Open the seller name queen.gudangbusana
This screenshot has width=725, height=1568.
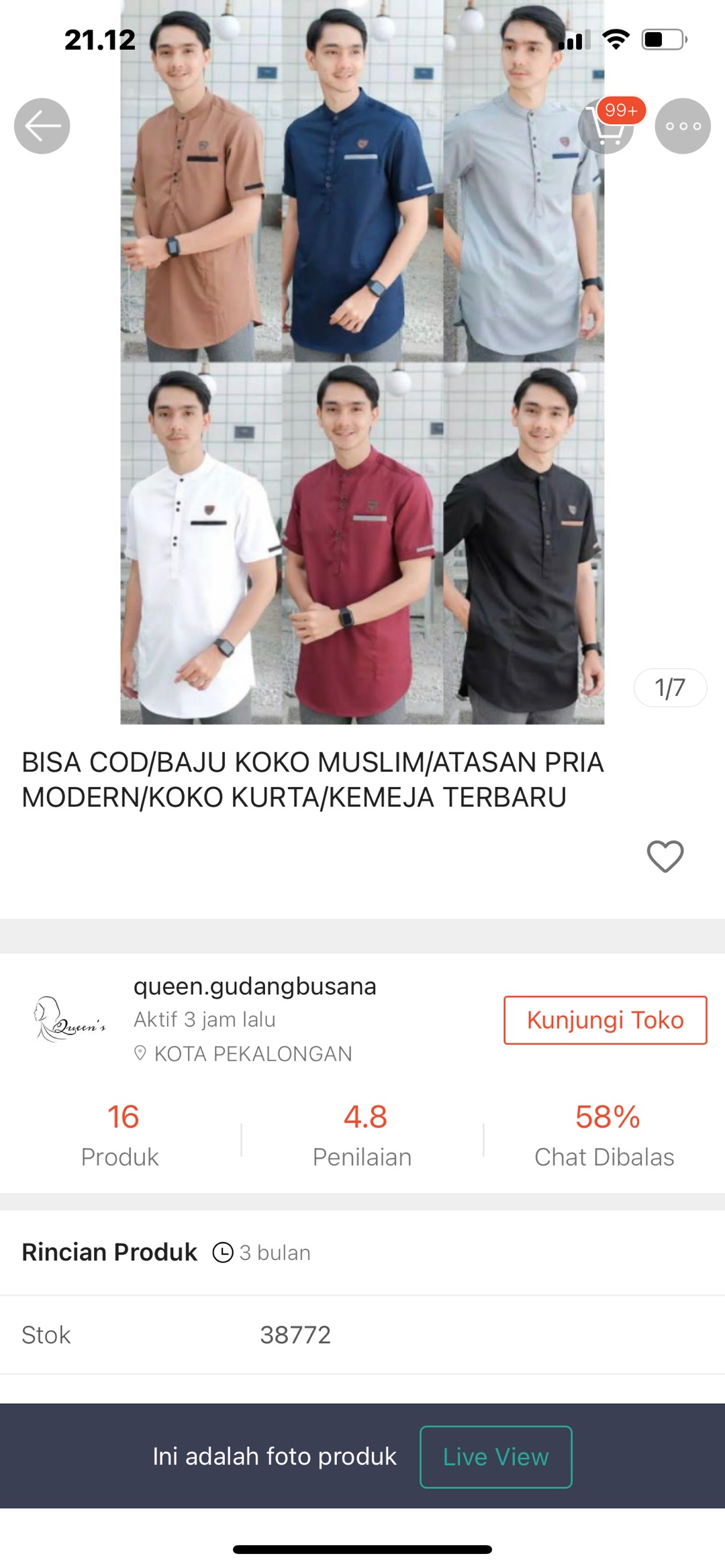tap(254, 986)
